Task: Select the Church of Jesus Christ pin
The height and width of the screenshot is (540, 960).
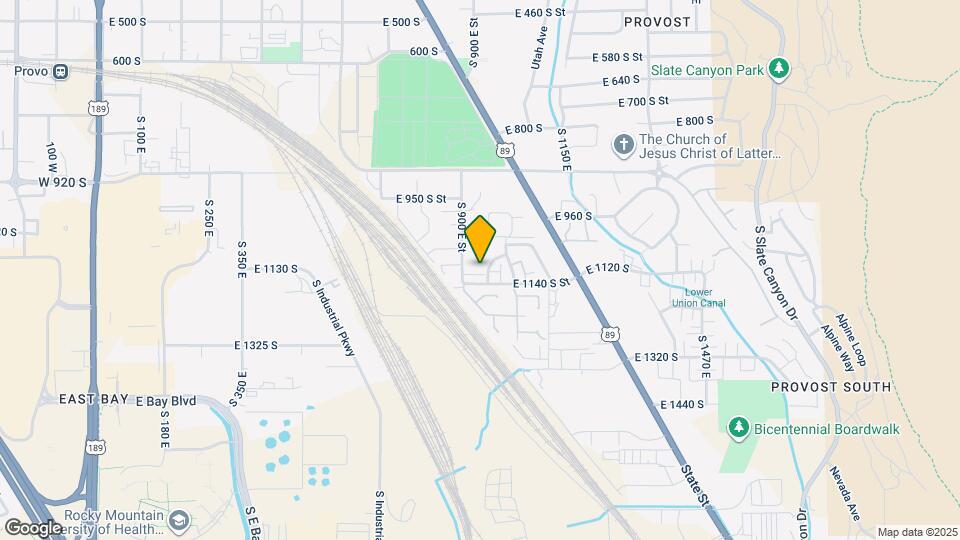Action: [x=622, y=146]
